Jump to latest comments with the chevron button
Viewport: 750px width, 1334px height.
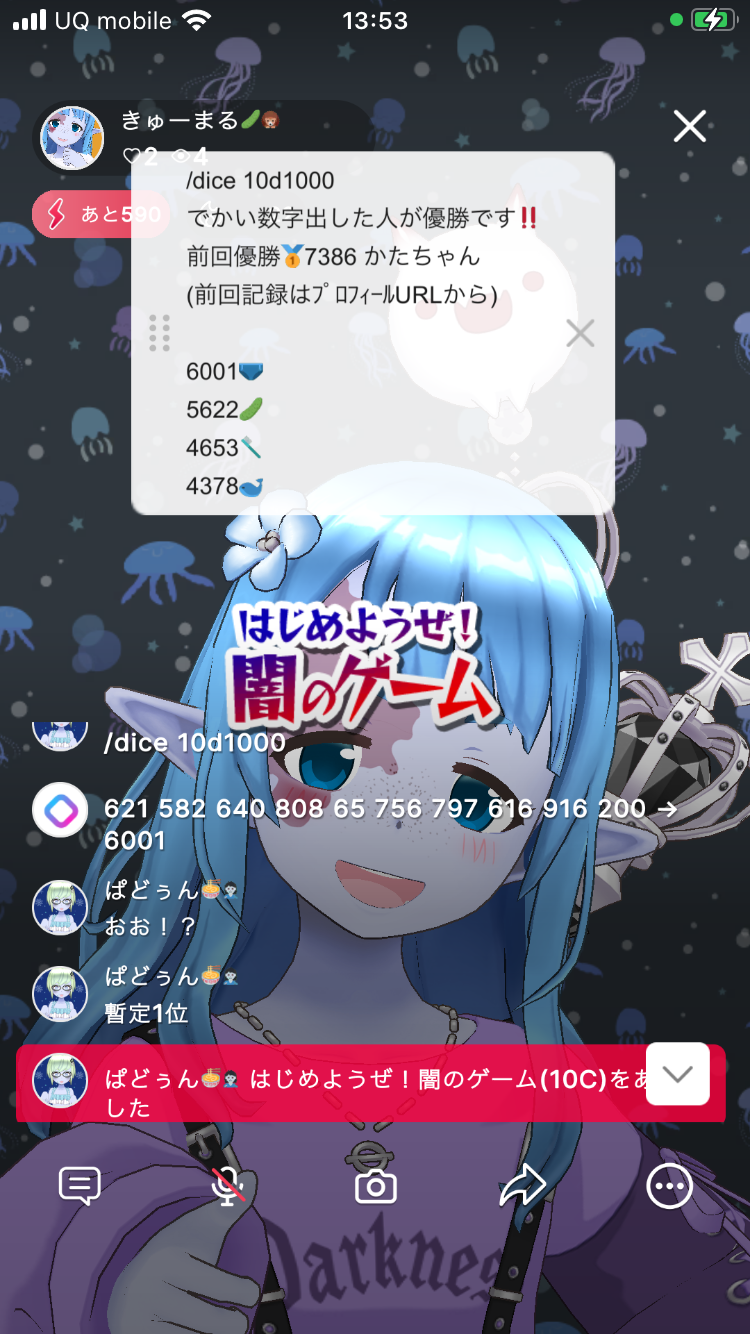coord(678,1074)
